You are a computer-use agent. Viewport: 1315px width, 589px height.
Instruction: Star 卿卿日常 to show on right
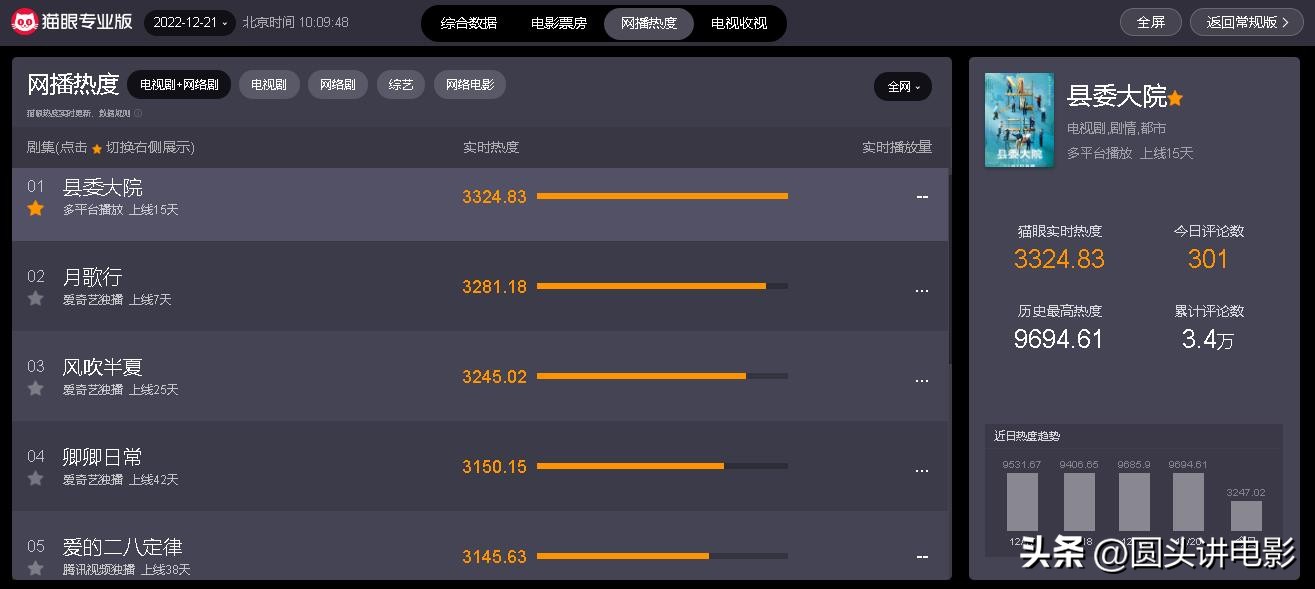pyautogui.click(x=36, y=478)
